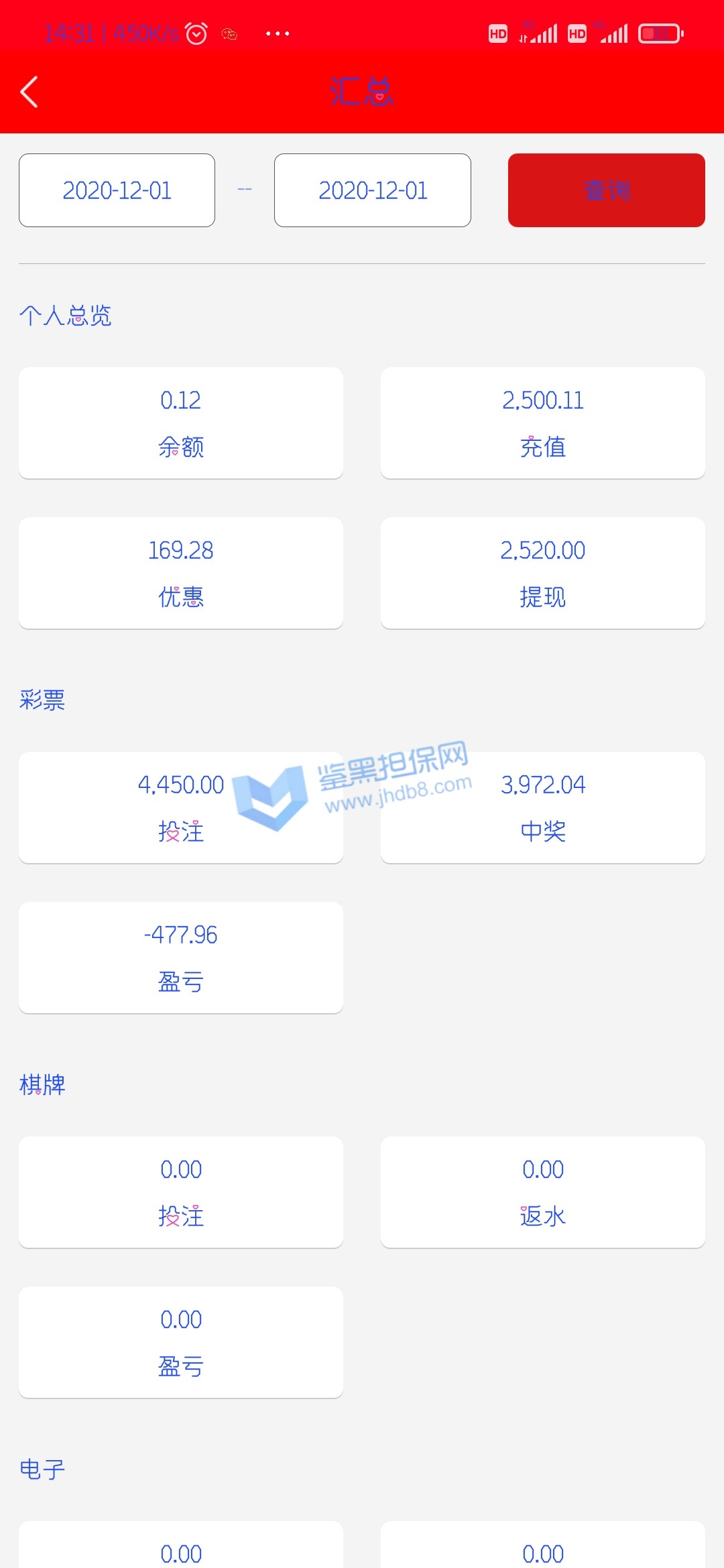Image resolution: width=724 pixels, height=1568 pixels.
Task: Open the start date picker
Action: point(117,190)
